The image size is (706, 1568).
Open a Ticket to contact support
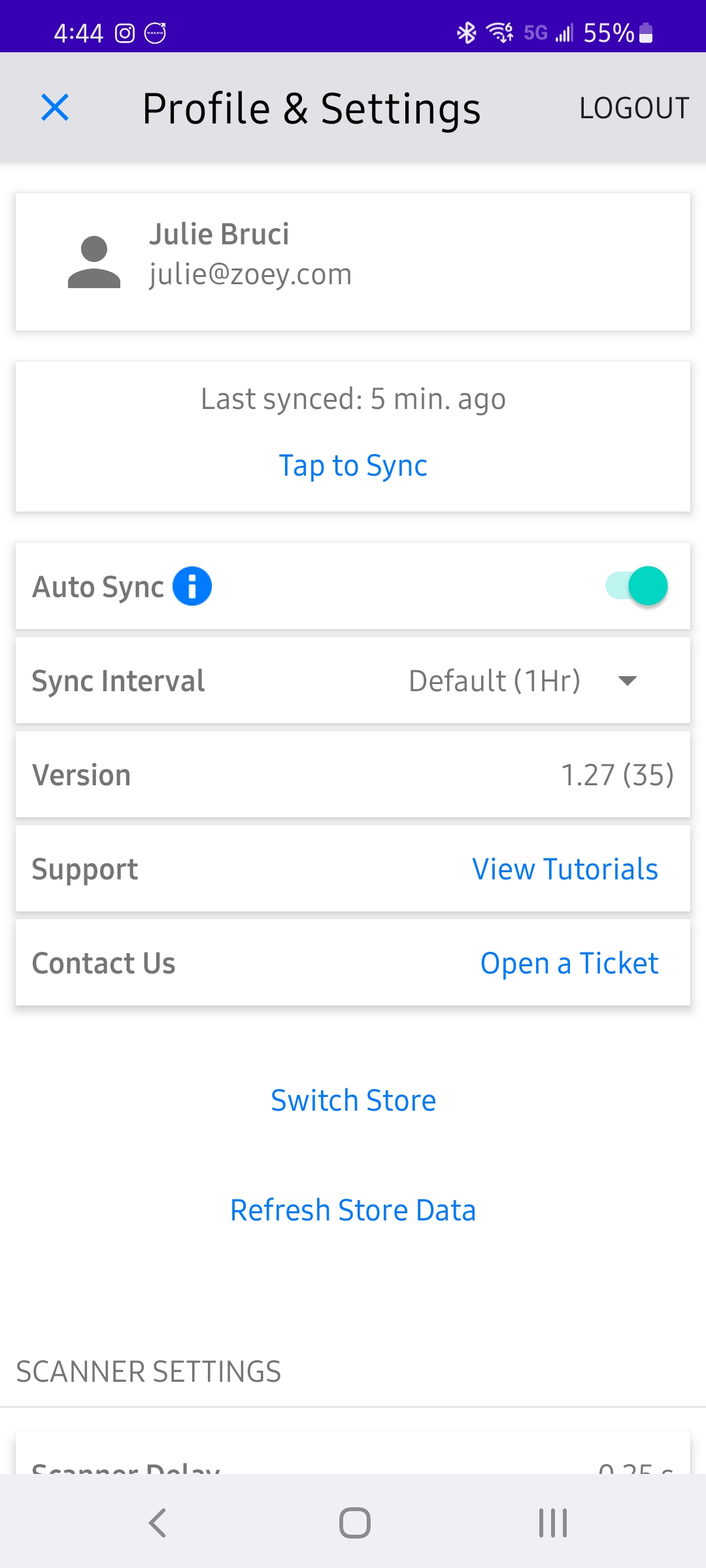coord(569,963)
